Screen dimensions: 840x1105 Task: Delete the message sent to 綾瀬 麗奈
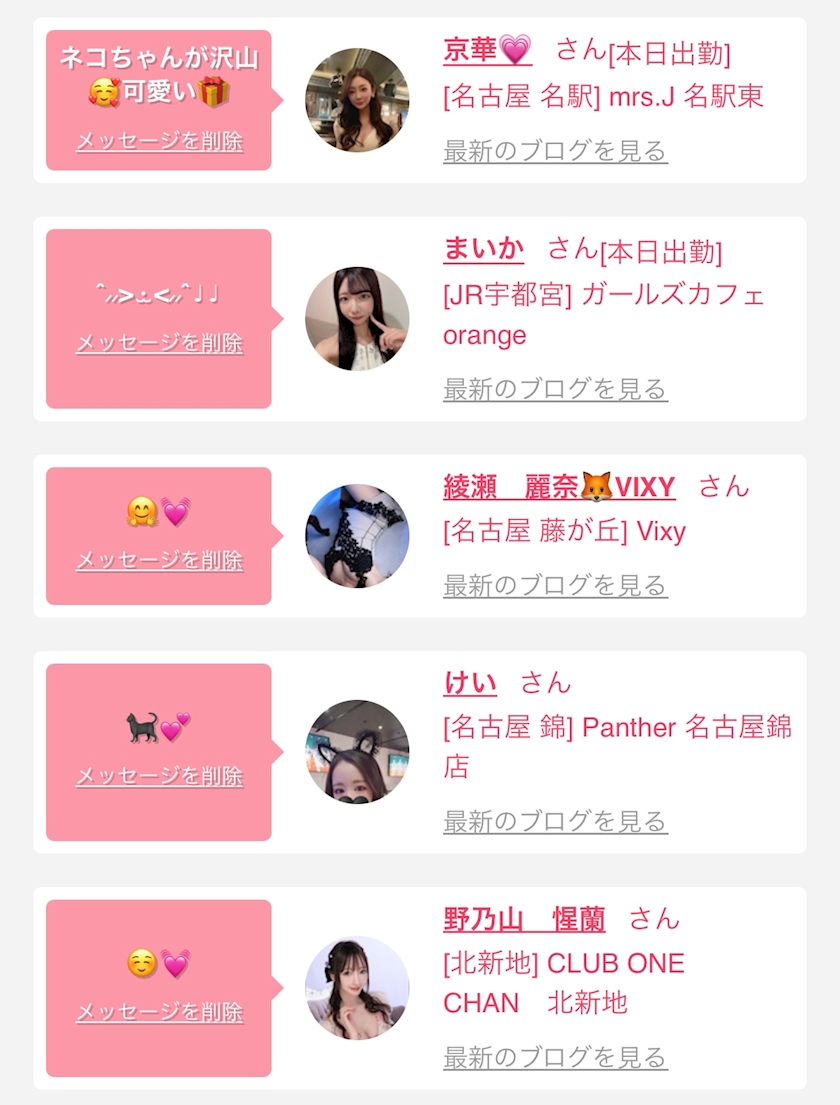tap(159, 560)
